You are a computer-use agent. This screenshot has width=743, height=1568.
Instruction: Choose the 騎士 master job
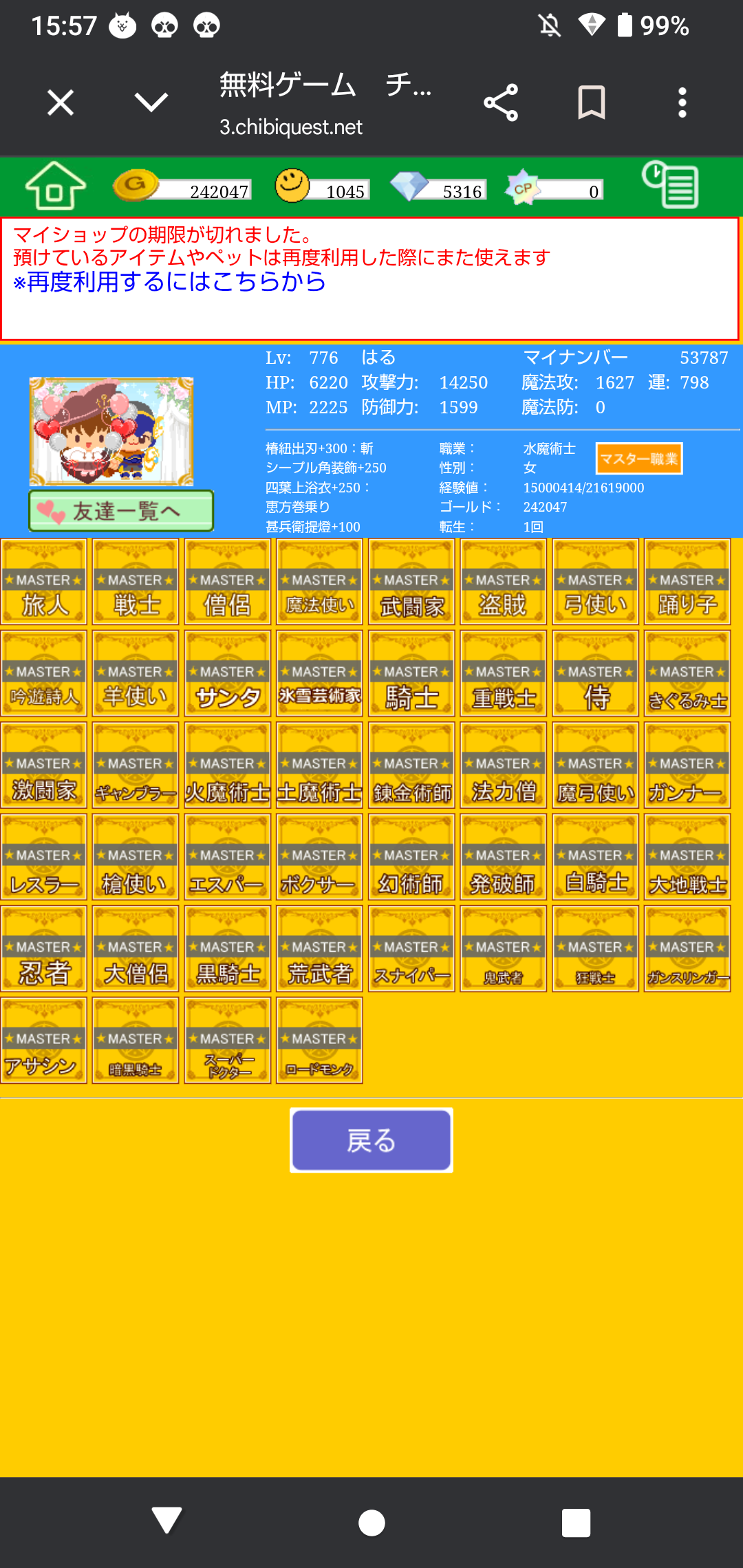pyautogui.click(x=411, y=674)
